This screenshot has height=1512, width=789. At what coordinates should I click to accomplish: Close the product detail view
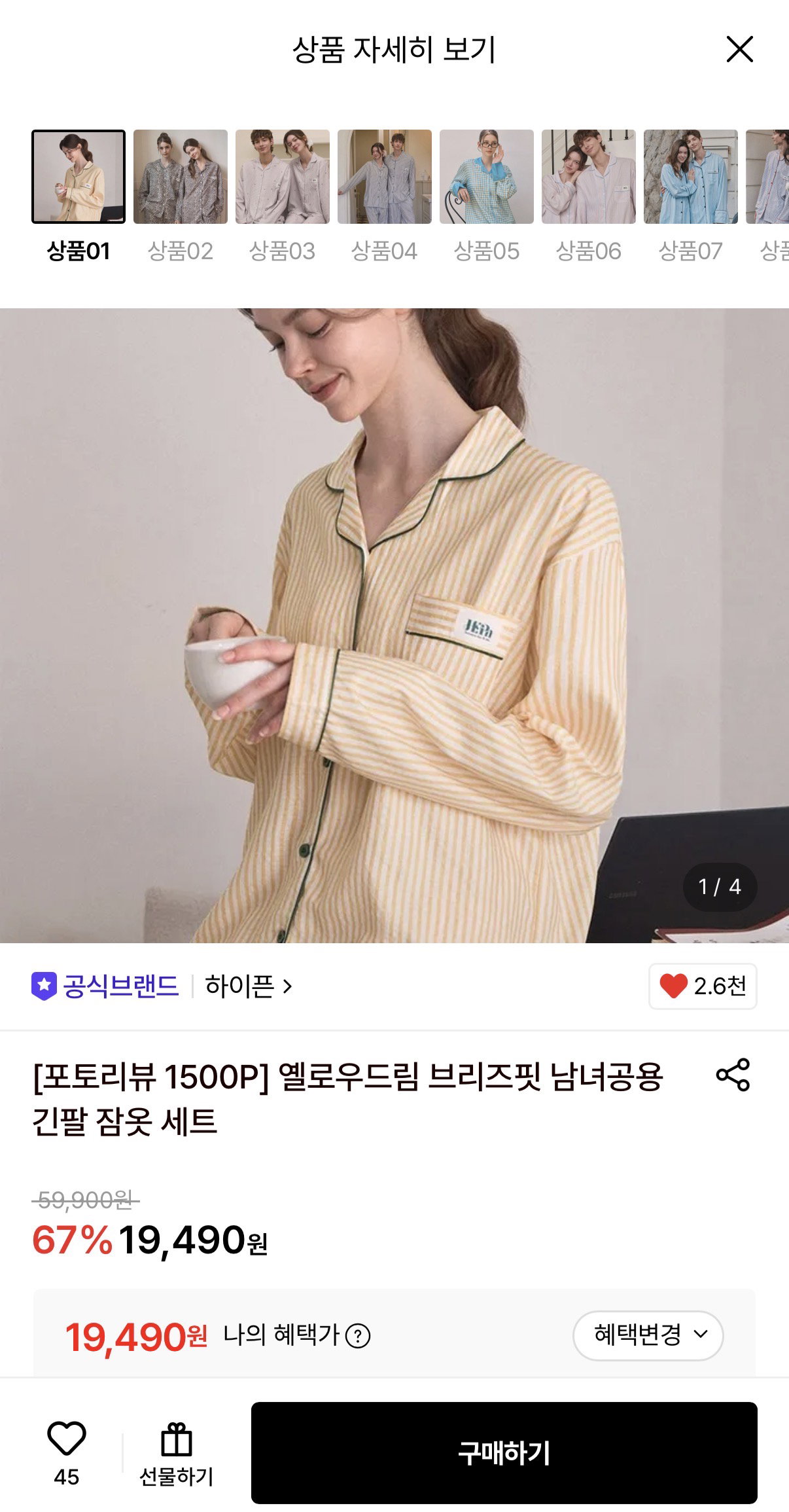(x=740, y=50)
